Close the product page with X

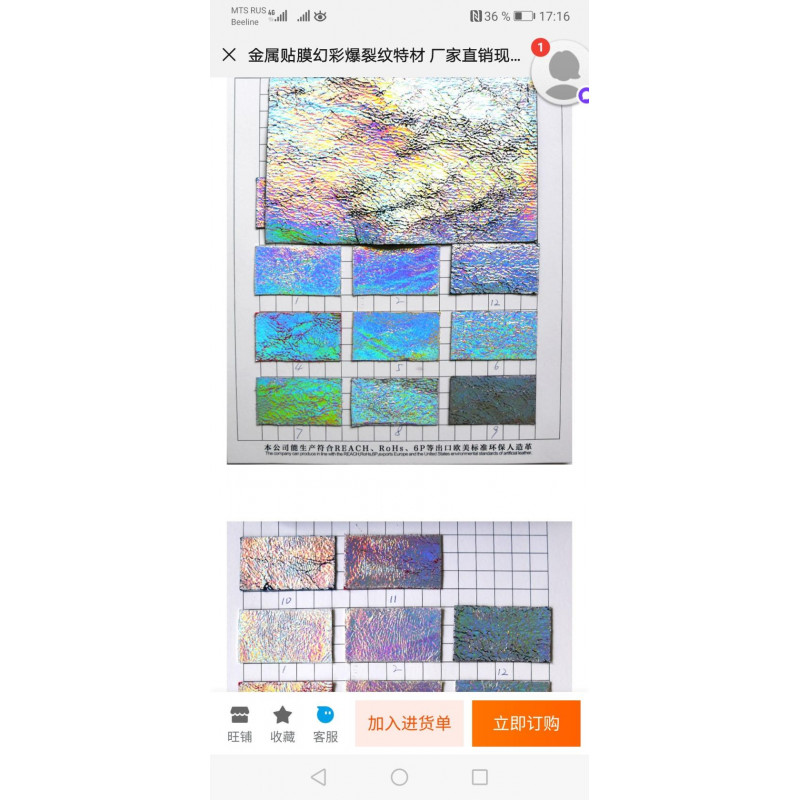coord(229,55)
